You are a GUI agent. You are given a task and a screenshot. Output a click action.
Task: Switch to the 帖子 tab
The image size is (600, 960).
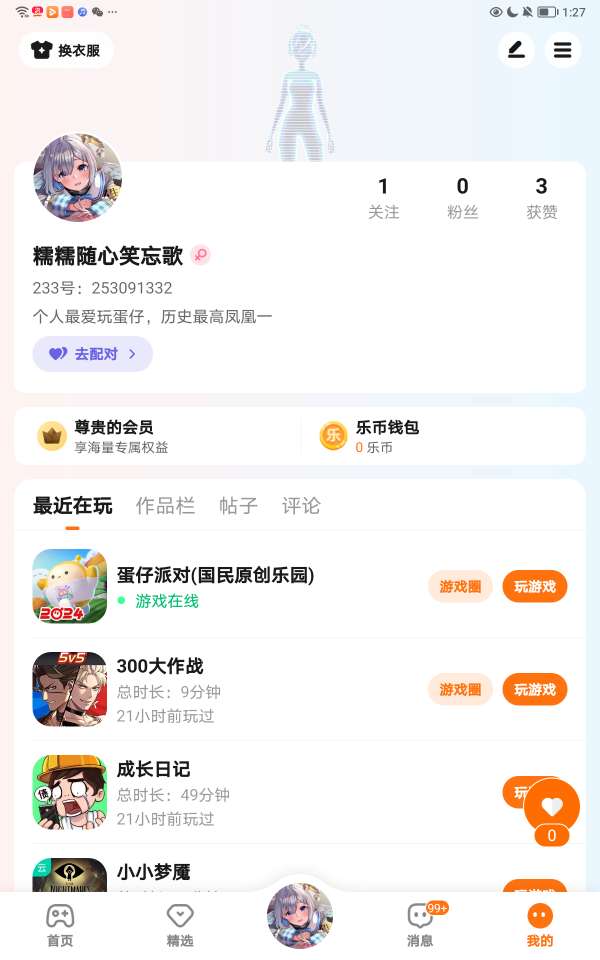click(238, 506)
